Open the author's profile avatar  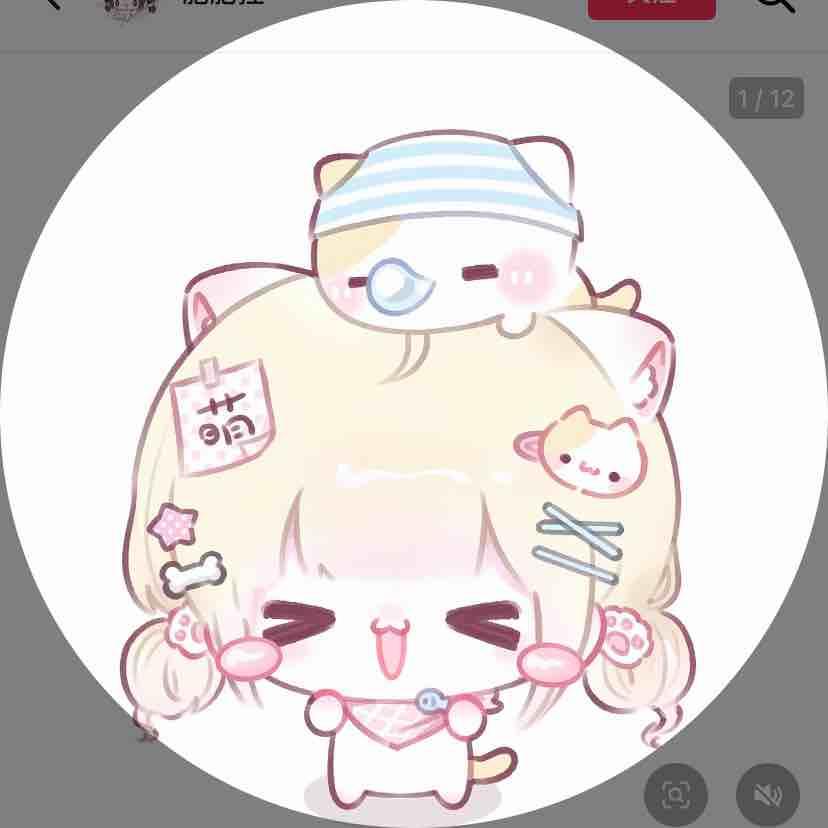point(130,6)
